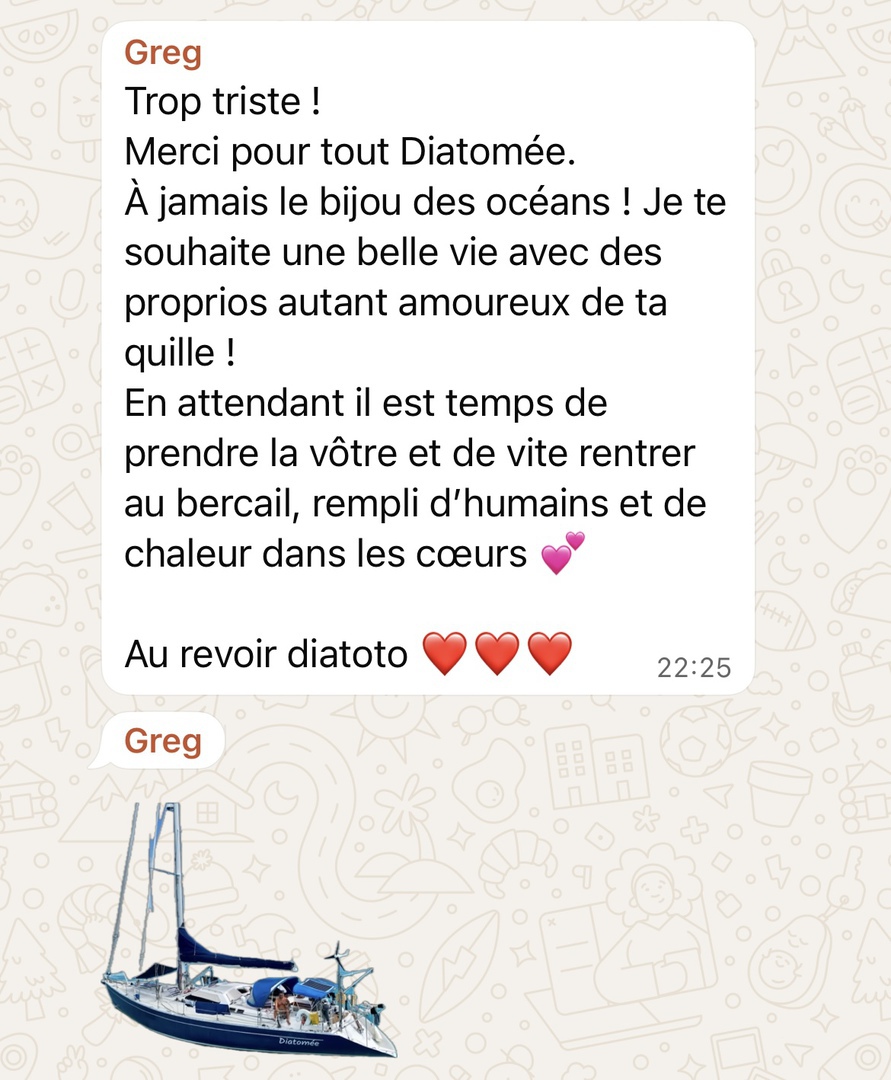
Task: Tap Greg's name above the sailboat sticker
Action: (163, 741)
